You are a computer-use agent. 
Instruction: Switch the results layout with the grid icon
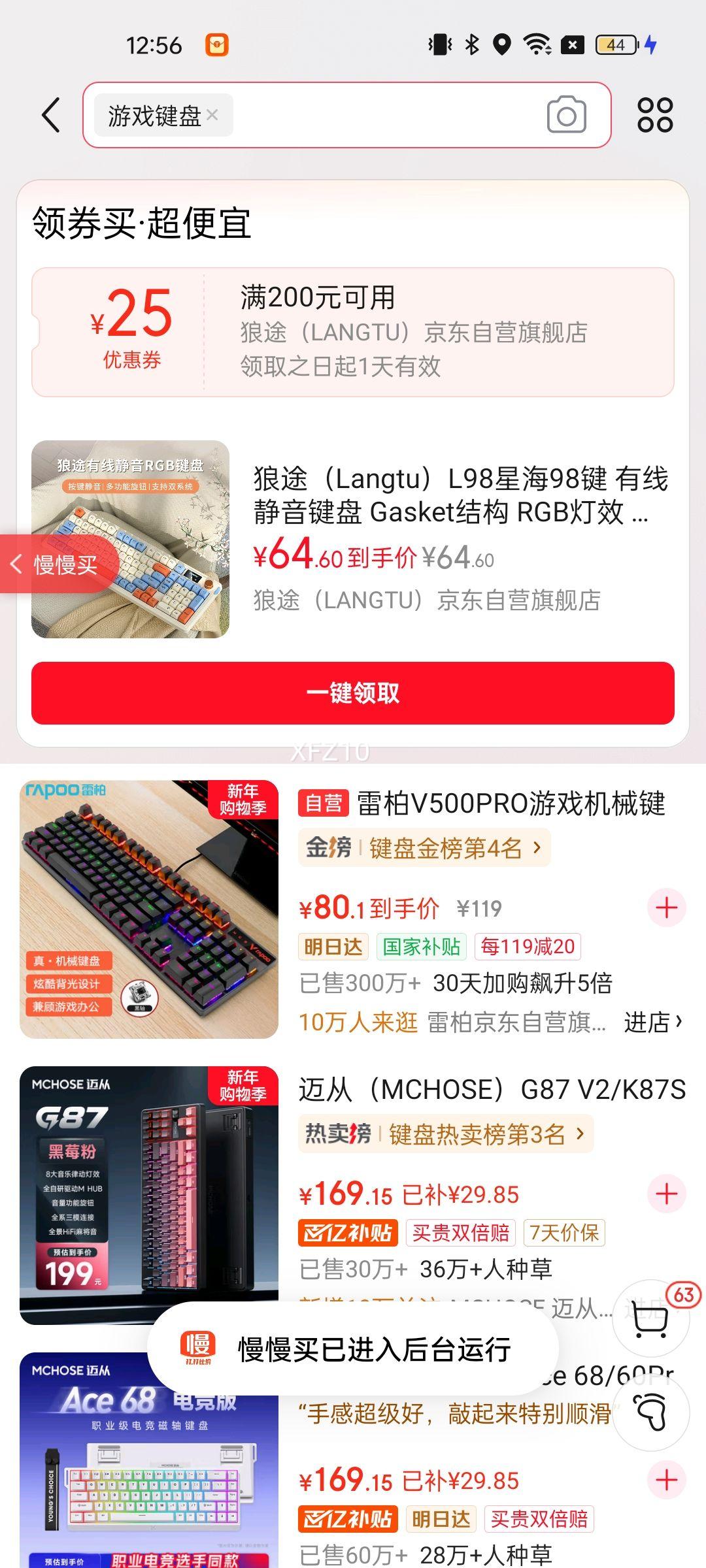click(x=655, y=115)
